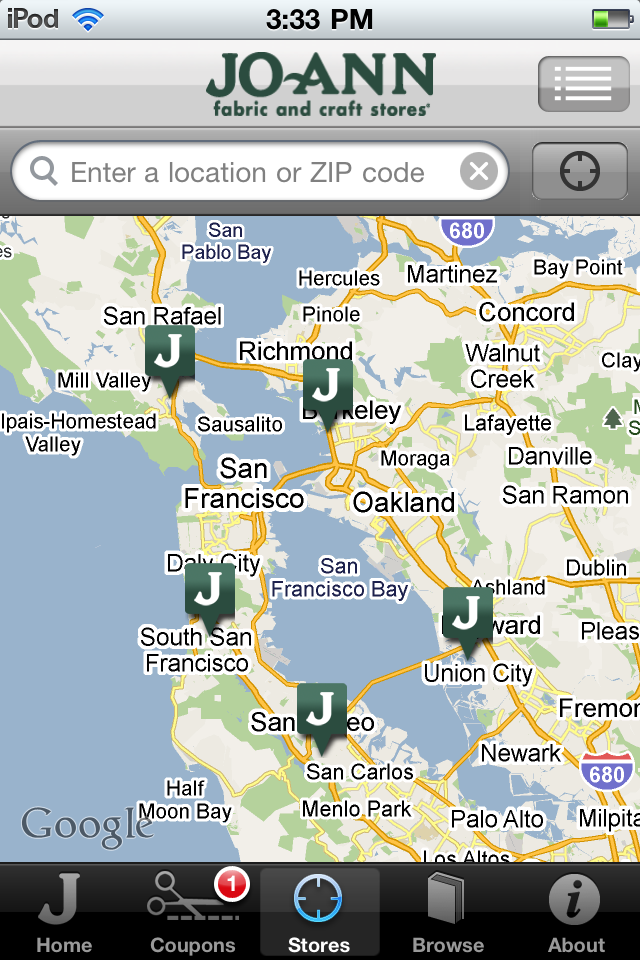Screen dimensions: 640x960
Task: Switch to the Stores tab
Action: click(319, 912)
